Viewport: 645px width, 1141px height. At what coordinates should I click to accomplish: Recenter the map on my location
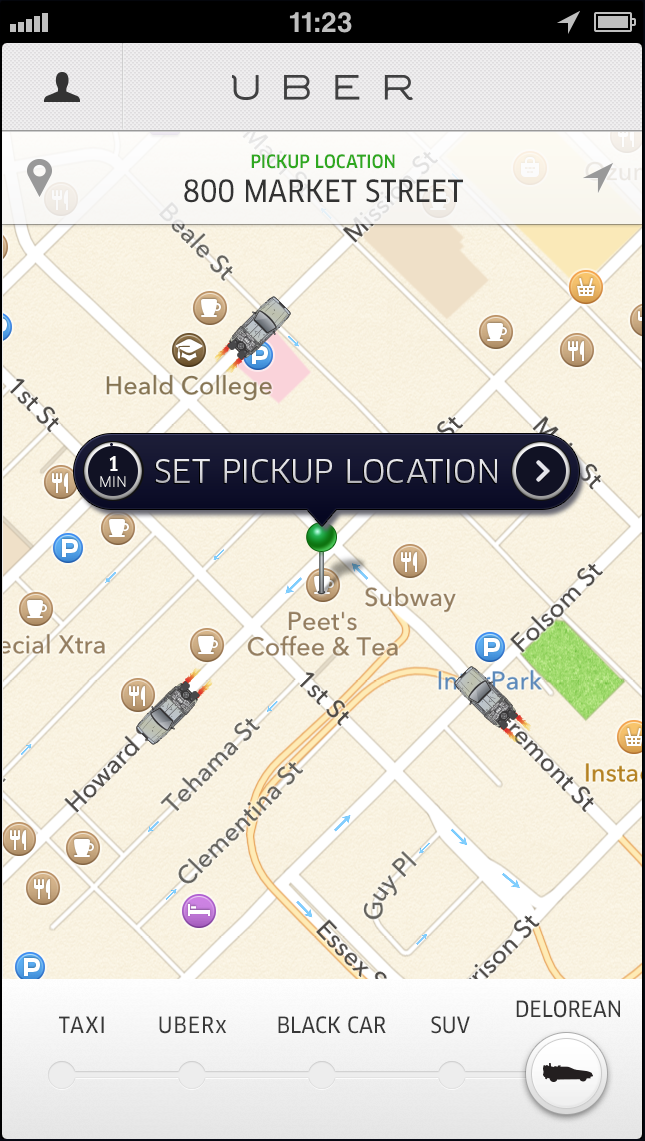click(599, 177)
